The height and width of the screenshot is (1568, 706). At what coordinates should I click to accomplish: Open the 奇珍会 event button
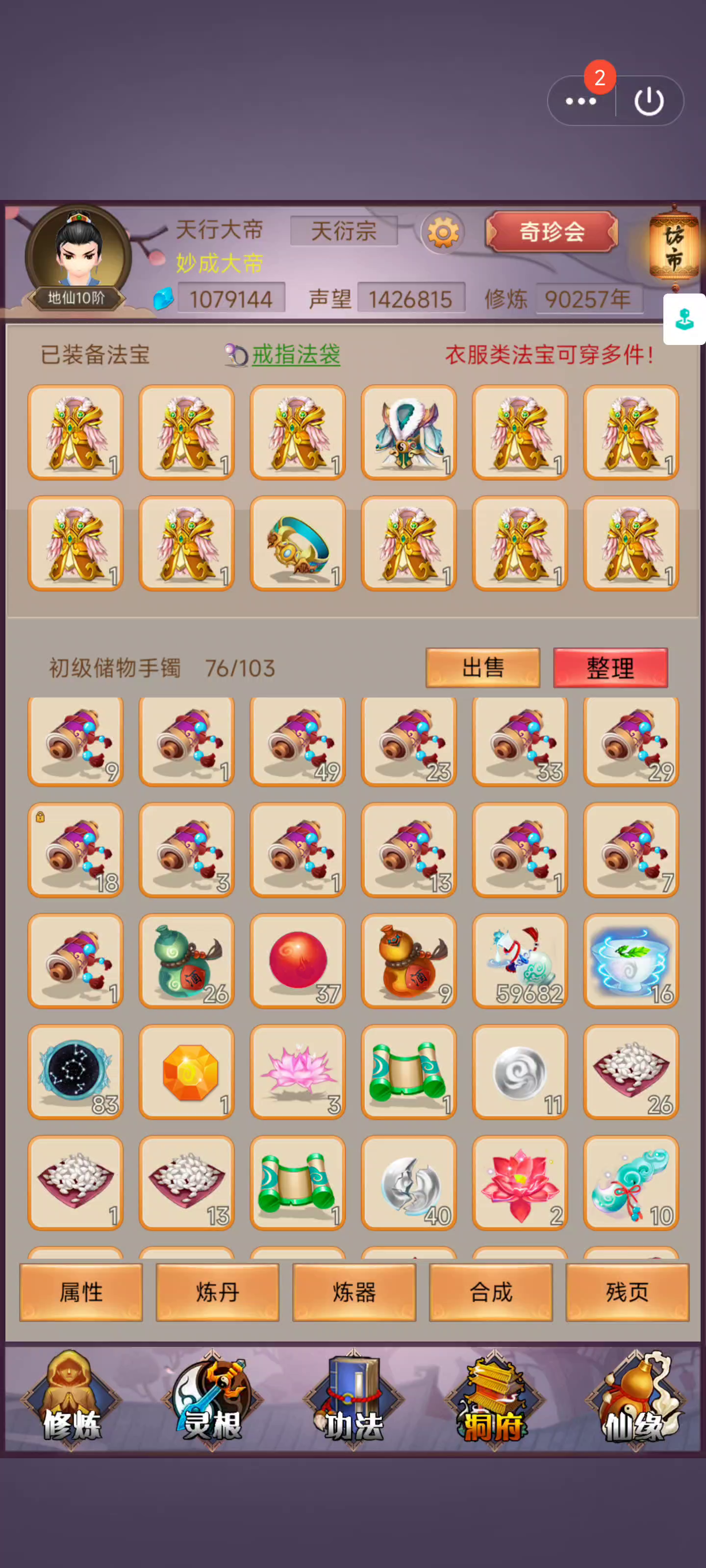[552, 231]
